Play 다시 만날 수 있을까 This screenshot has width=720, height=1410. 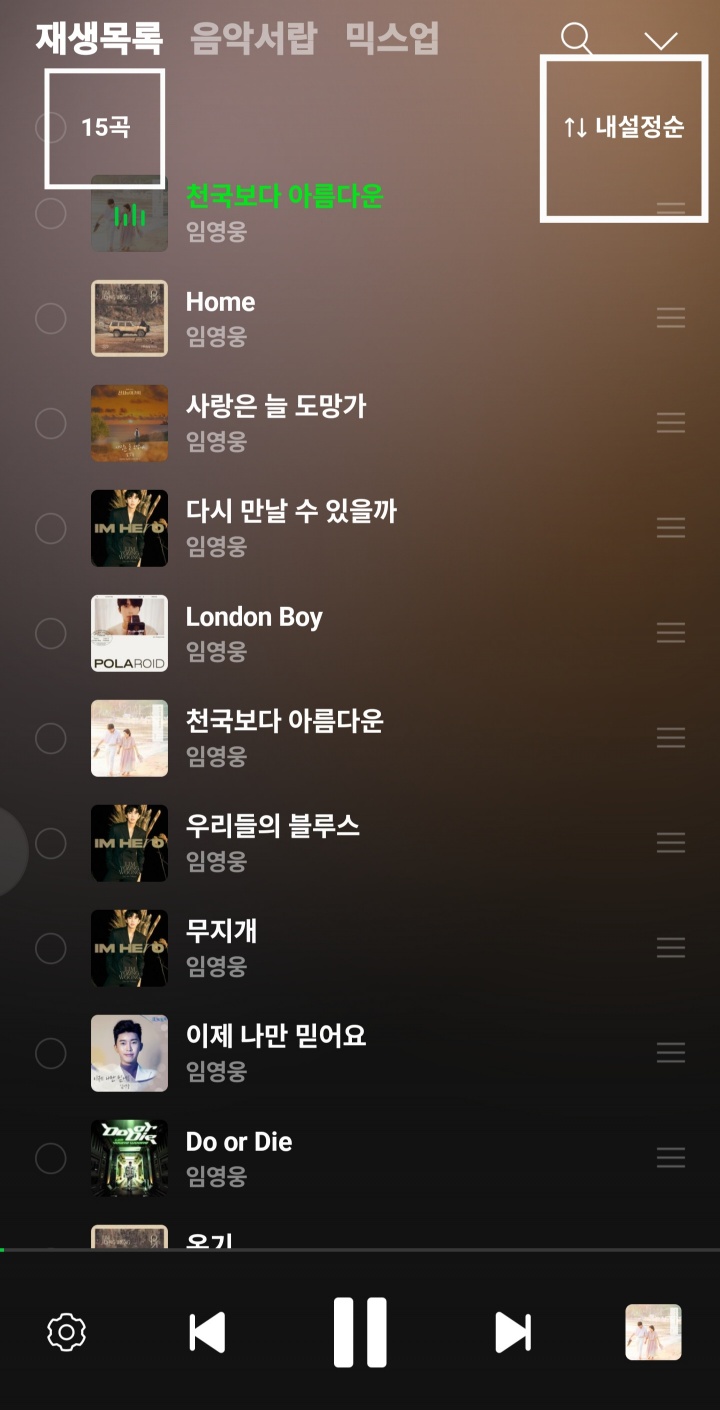[x=291, y=512]
